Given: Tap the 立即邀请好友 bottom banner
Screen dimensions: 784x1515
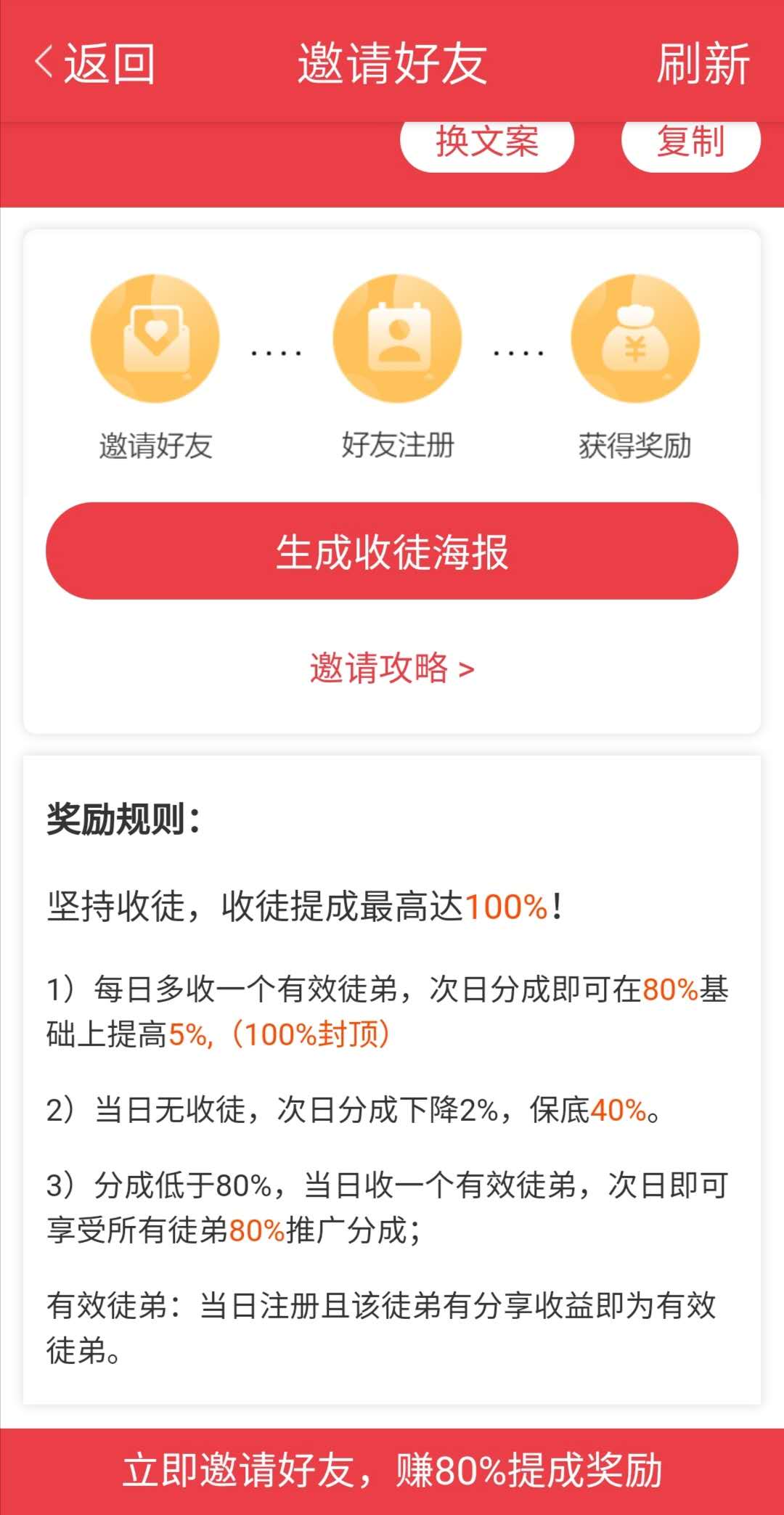Looking at the screenshot, I should pos(392,1471).
